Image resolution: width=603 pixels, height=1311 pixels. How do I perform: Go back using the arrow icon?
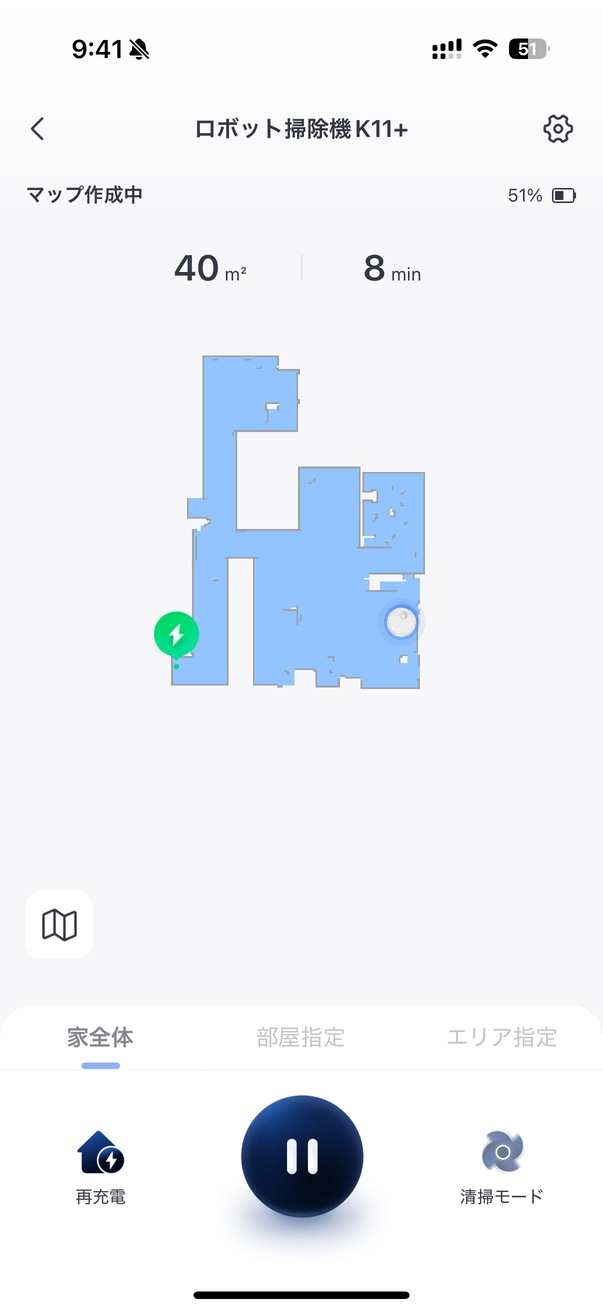[x=38, y=129]
